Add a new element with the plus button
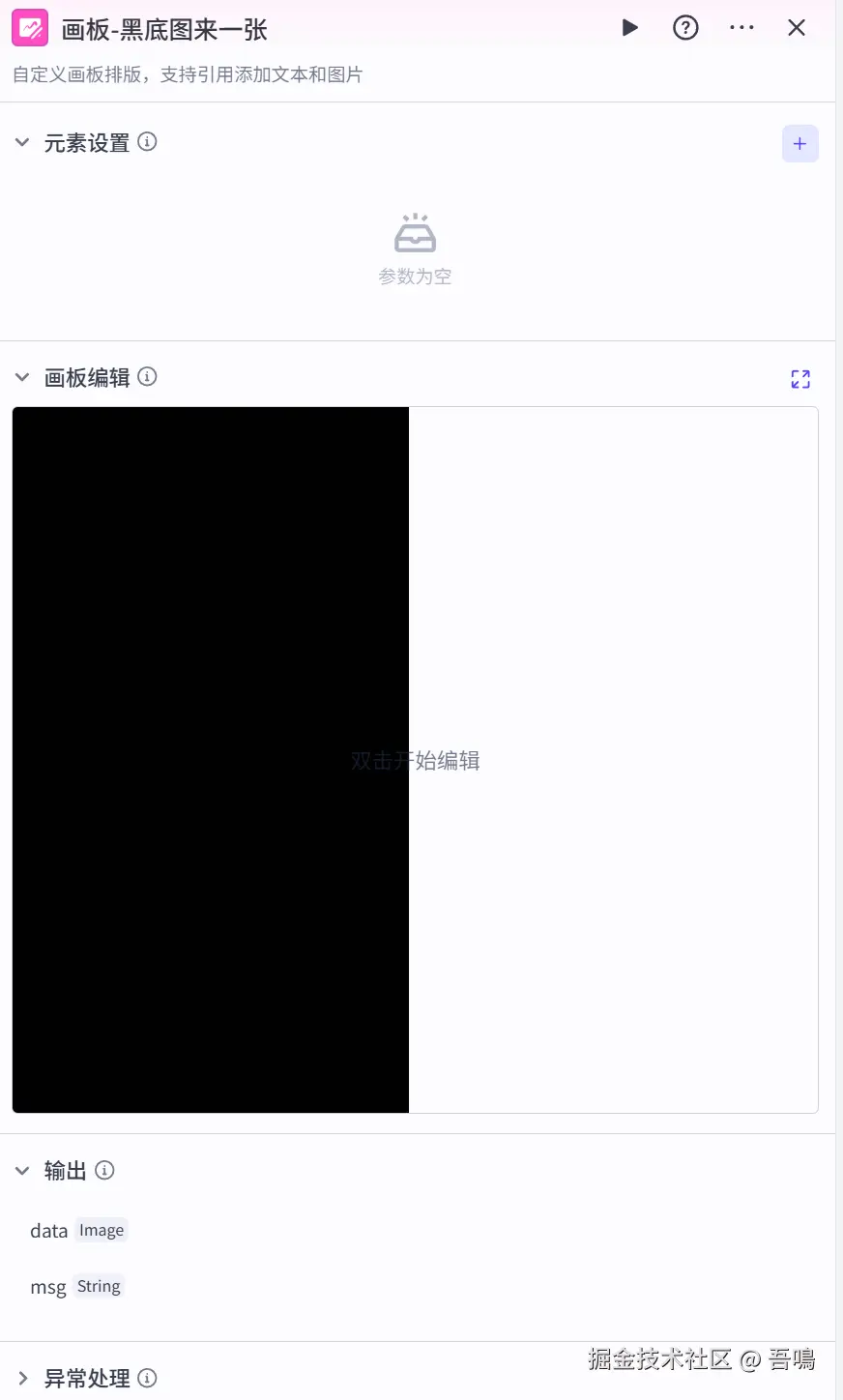843x1400 pixels. 799,144
